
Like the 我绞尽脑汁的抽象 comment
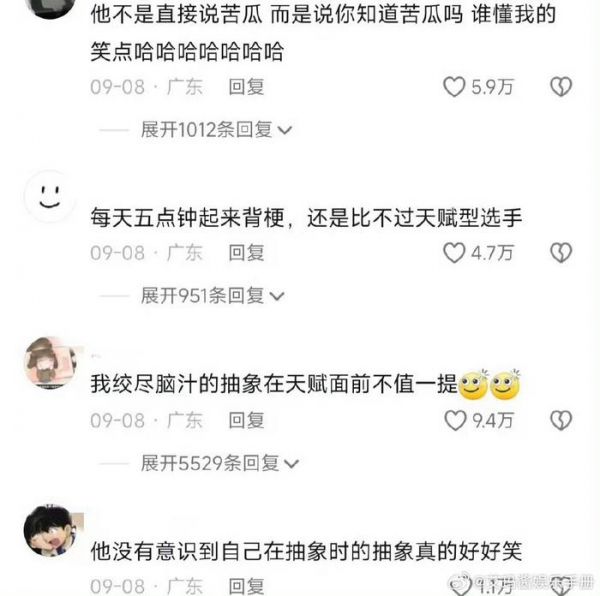click(455, 420)
